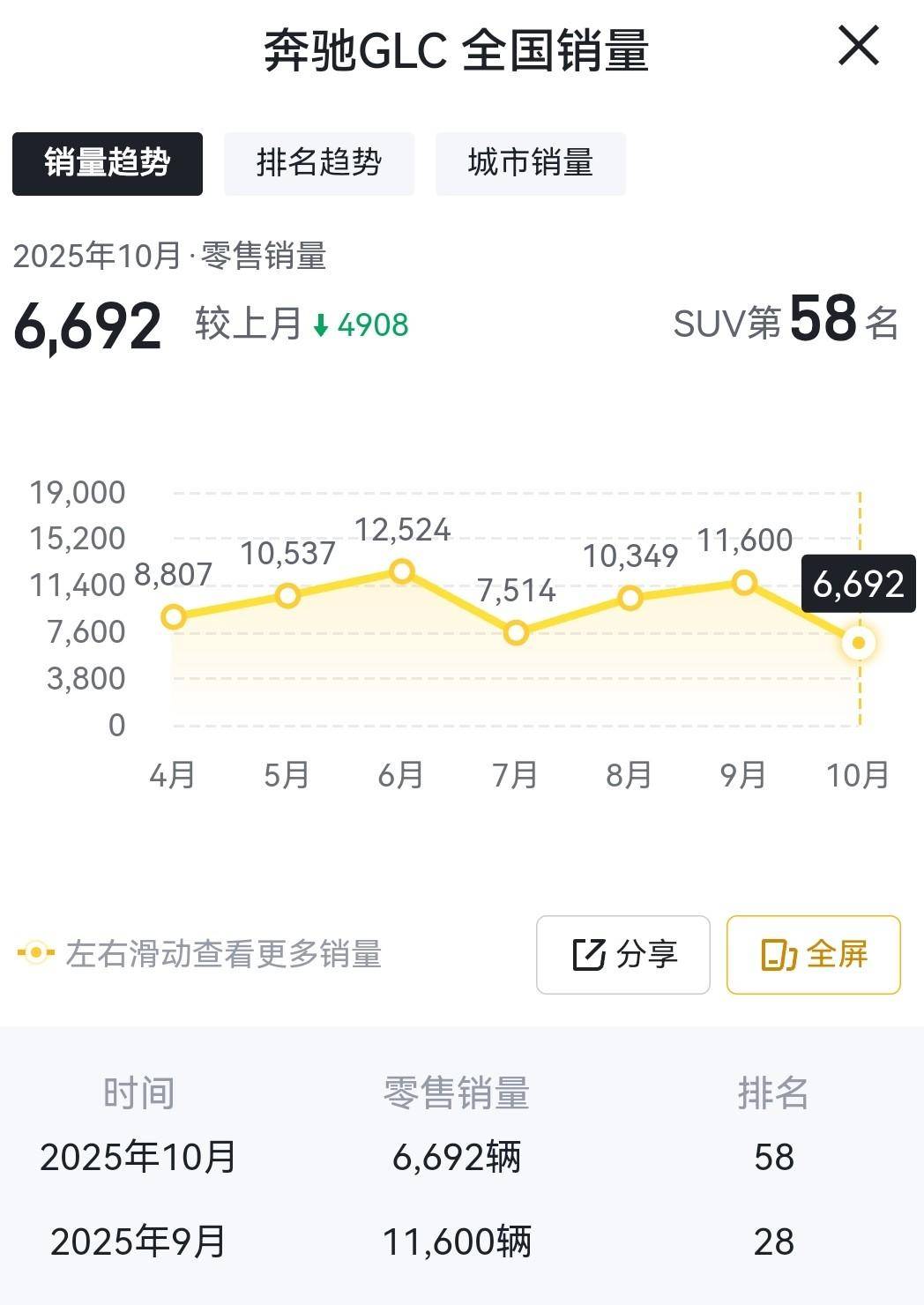Image resolution: width=924 pixels, height=1305 pixels.
Task: Select the 7月 data point showing 7,514
Action: click(516, 632)
